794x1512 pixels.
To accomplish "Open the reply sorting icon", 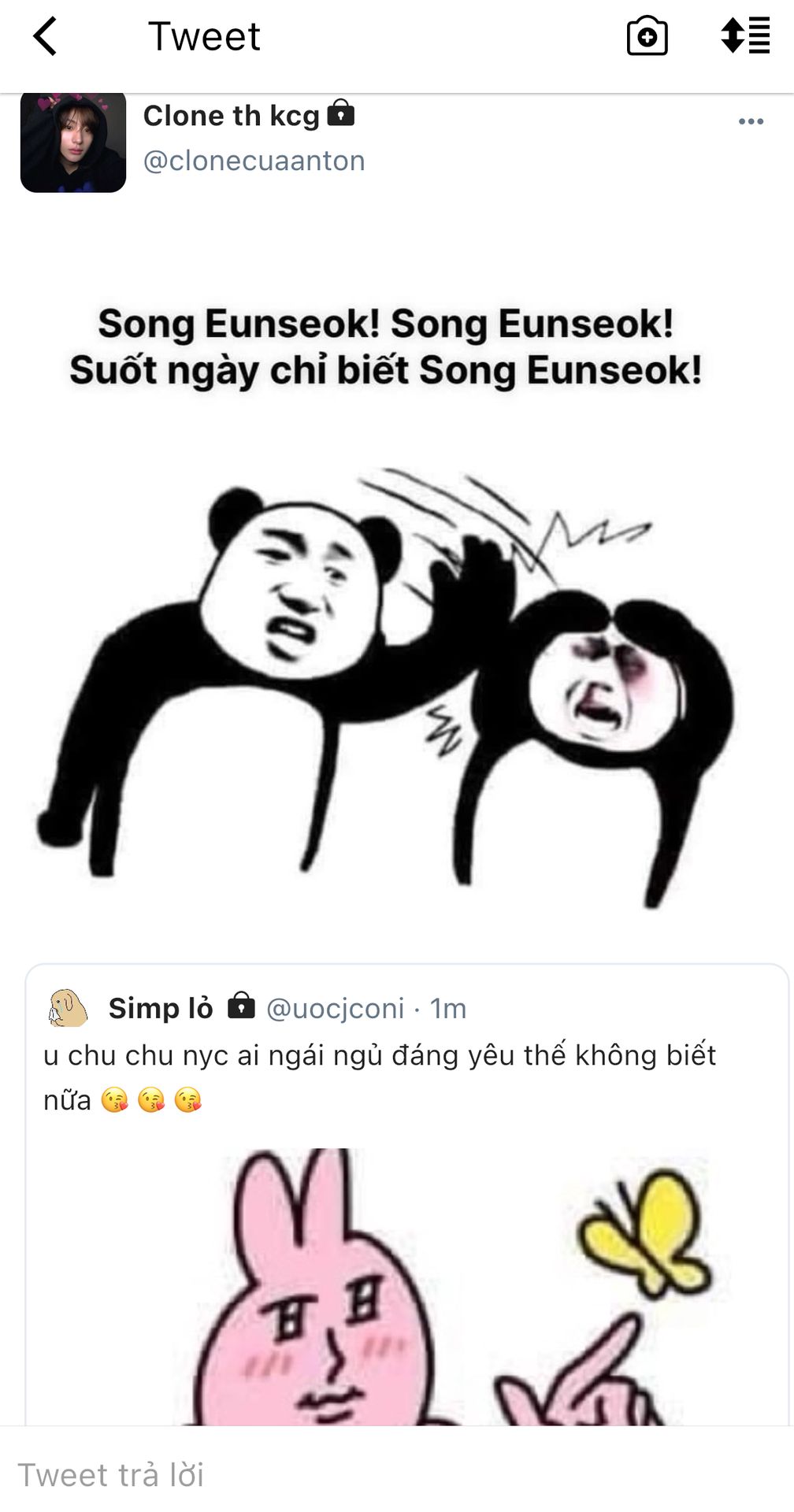I will point(745,35).
